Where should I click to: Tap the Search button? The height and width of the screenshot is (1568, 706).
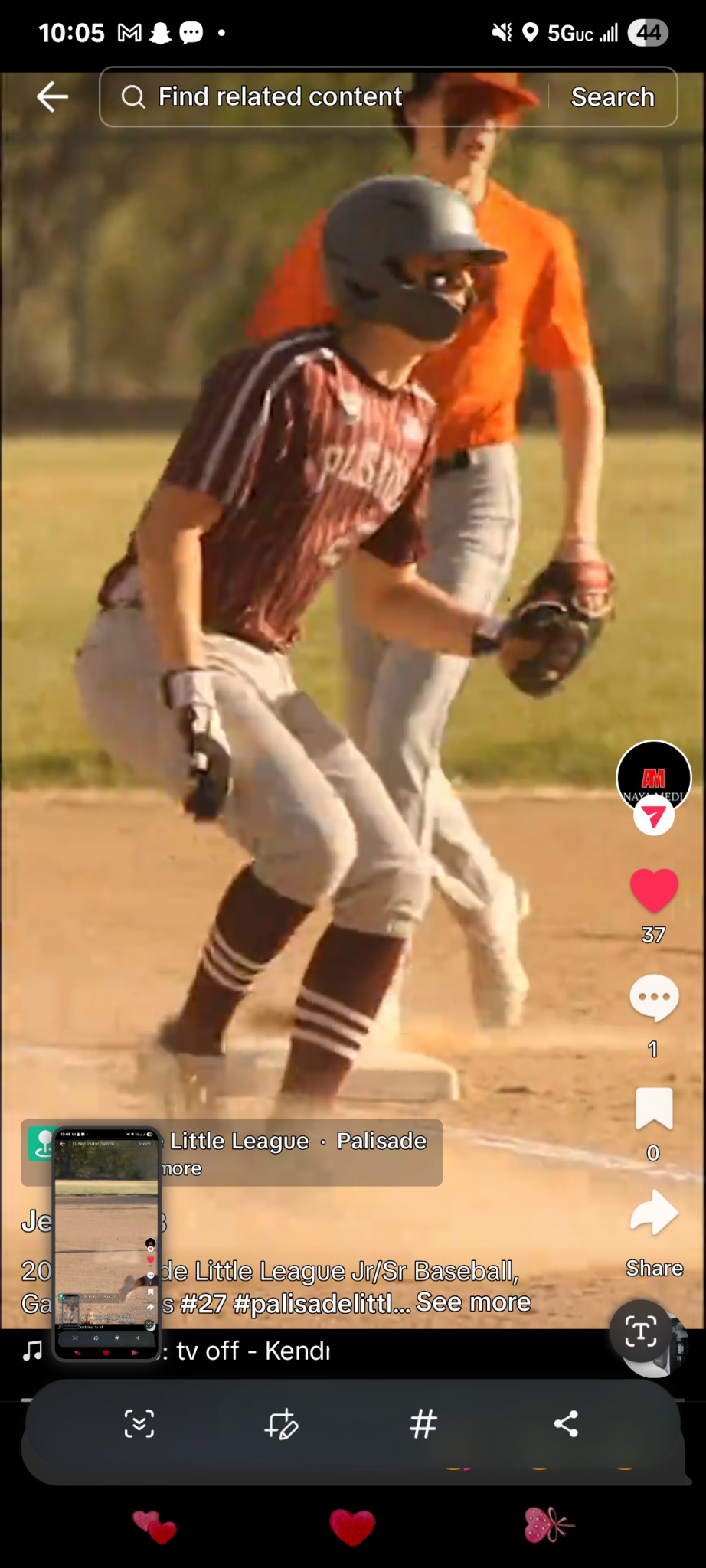coord(613,97)
